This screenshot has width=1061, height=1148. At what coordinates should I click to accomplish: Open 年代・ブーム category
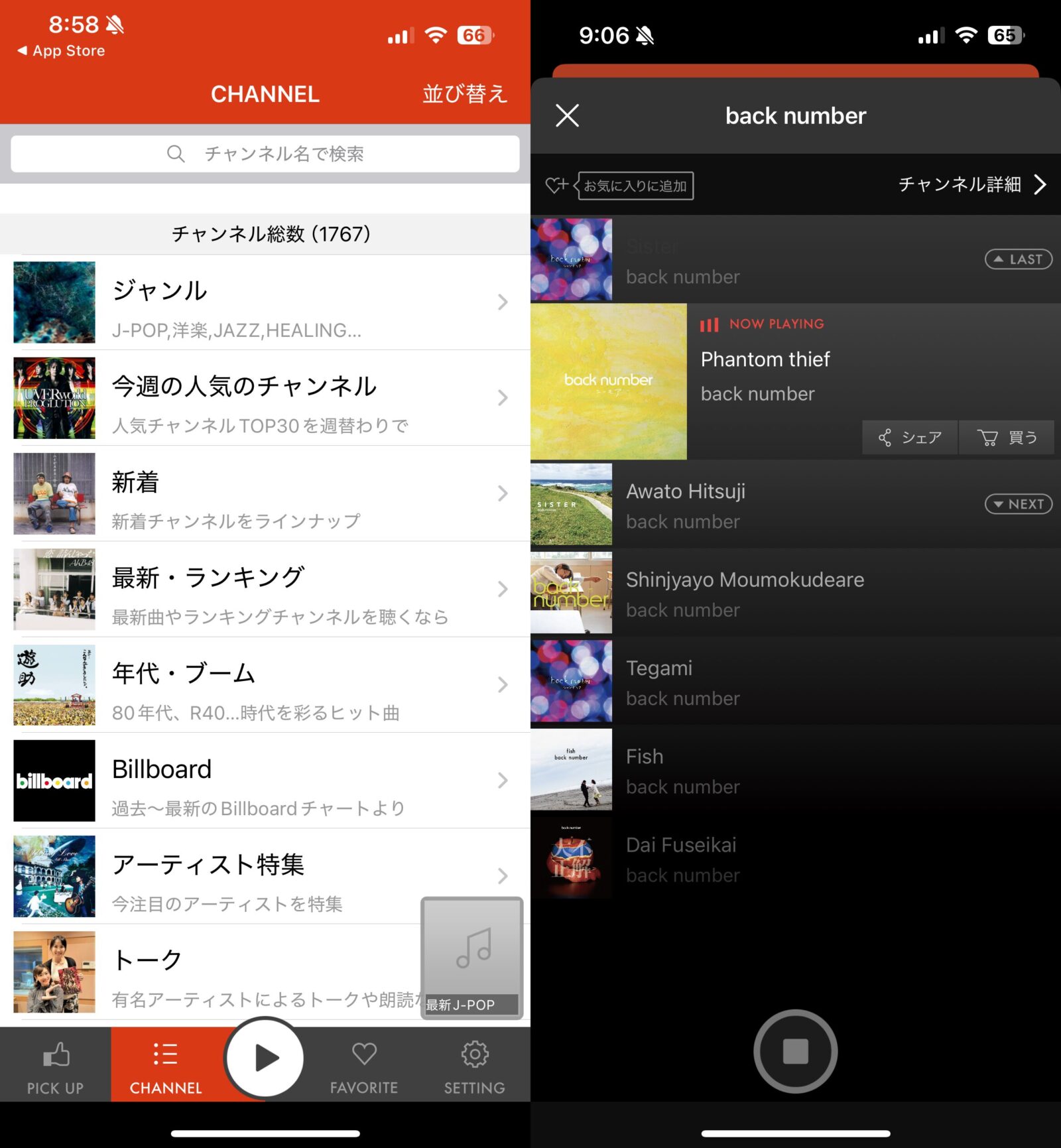[265, 684]
